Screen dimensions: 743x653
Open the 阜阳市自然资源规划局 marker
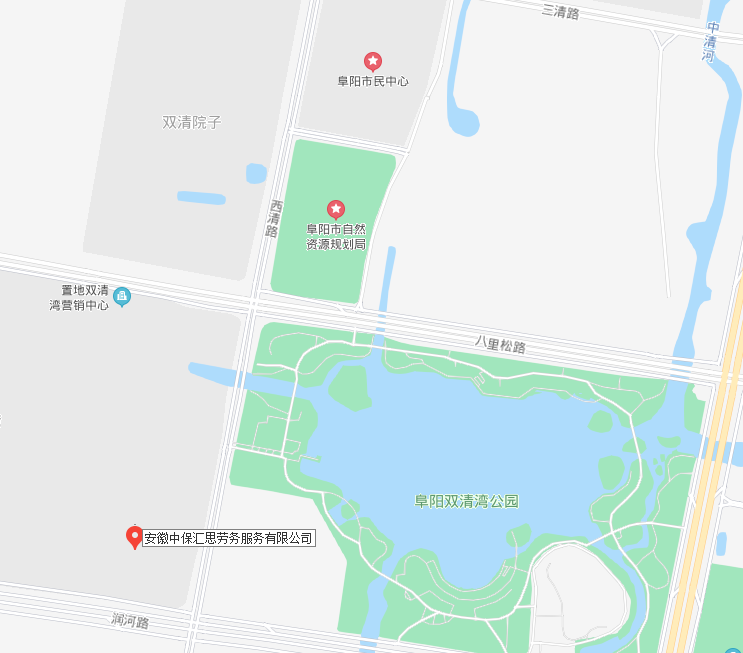(x=337, y=208)
